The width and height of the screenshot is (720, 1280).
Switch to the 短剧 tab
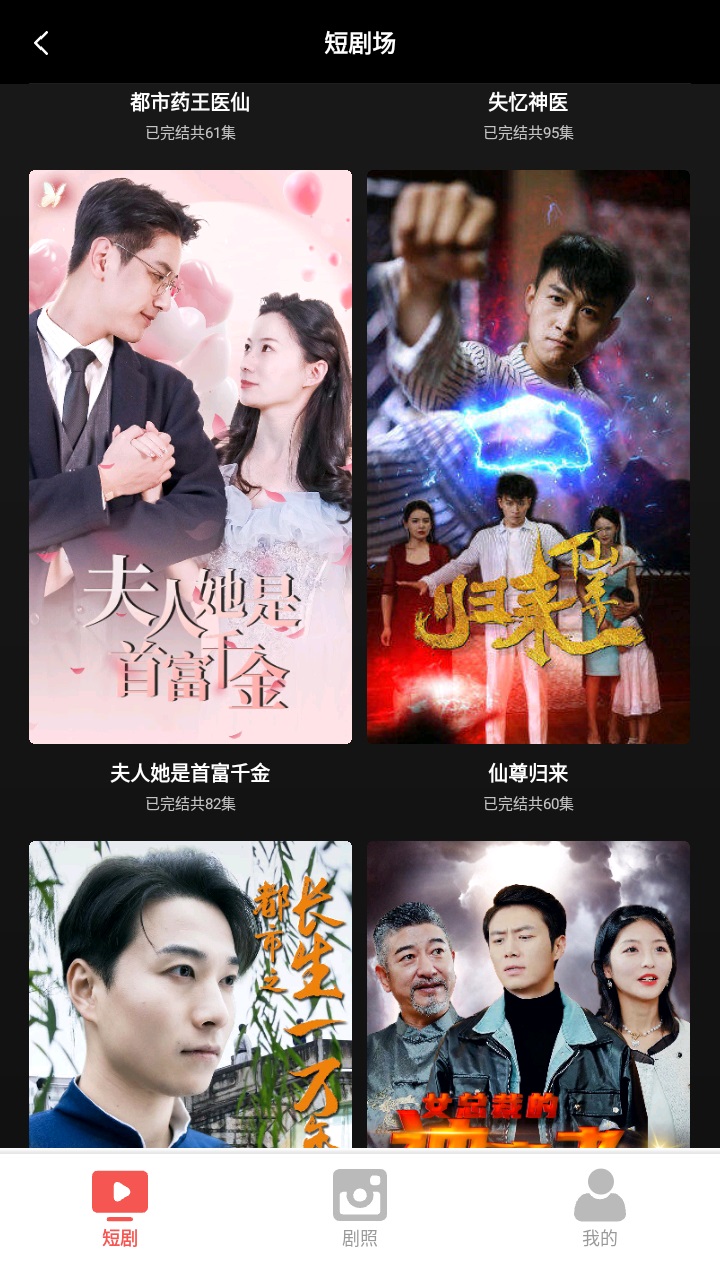click(x=120, y=1209)
